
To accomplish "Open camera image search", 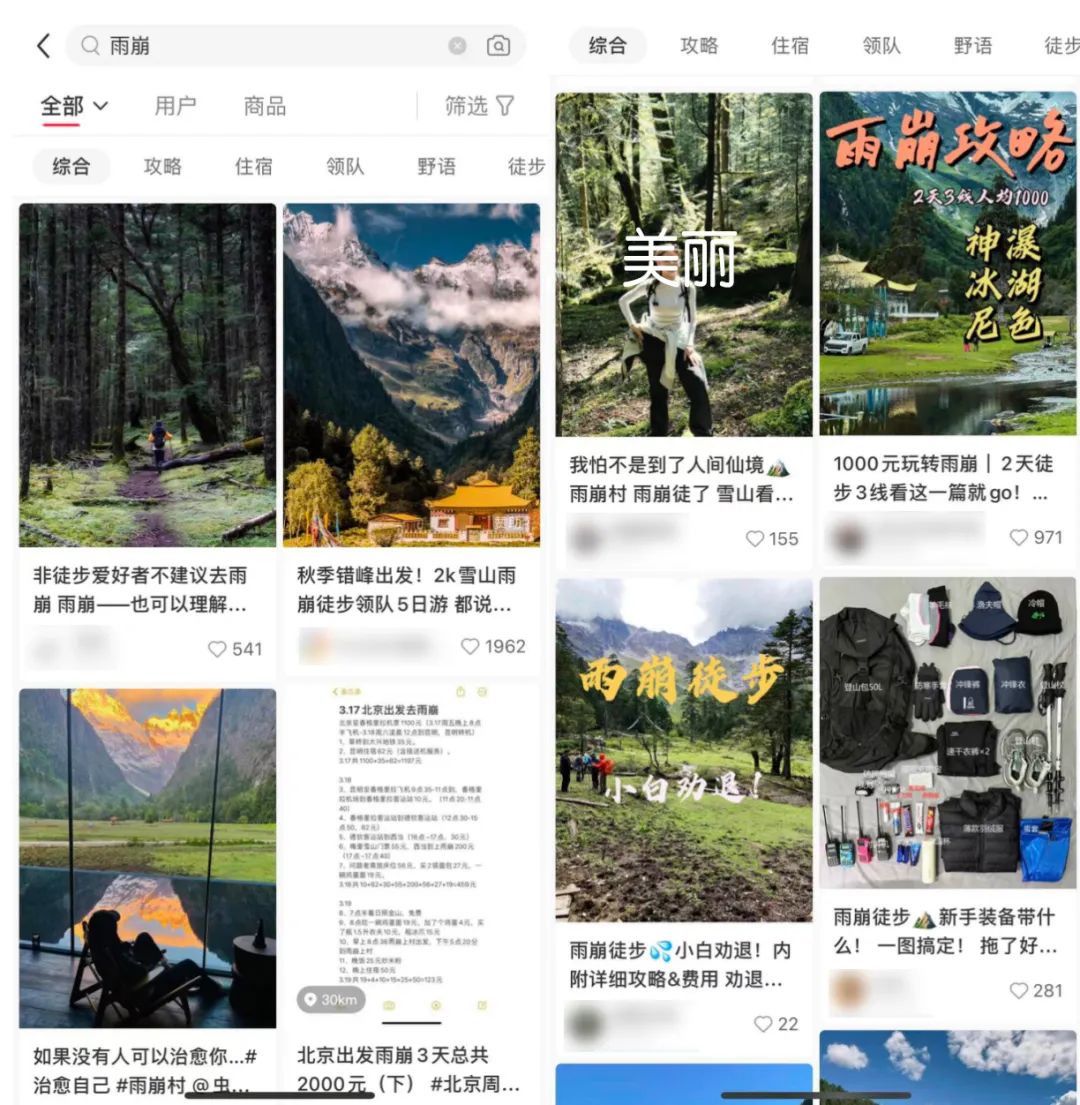I will tap(498, 46).
